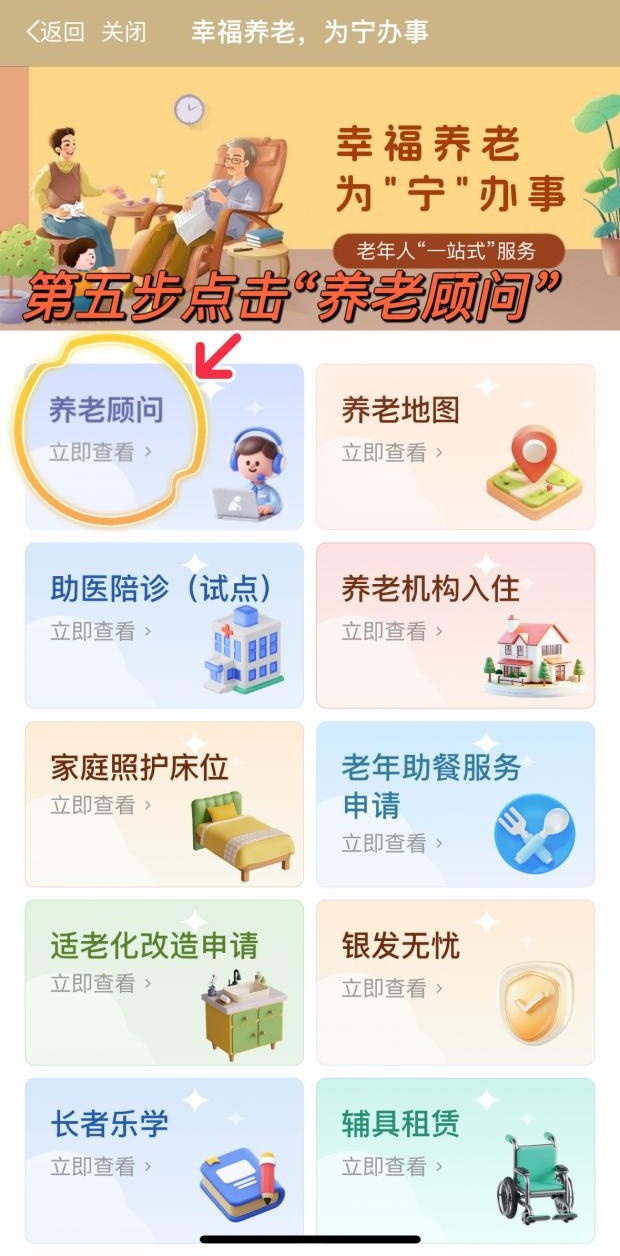Go back using the 返回 button

(x=55, y=32)
